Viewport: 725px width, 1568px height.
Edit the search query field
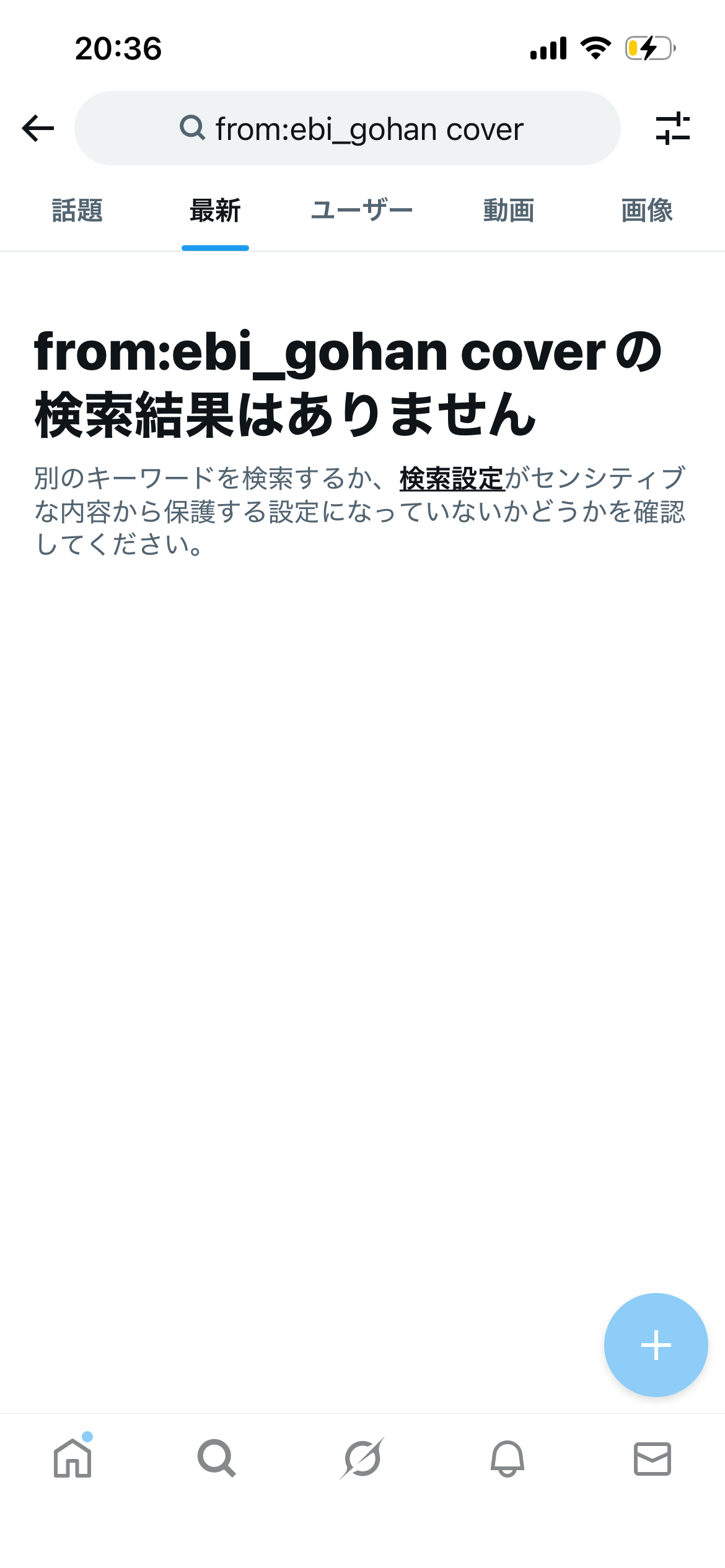[x=347, y=129]
